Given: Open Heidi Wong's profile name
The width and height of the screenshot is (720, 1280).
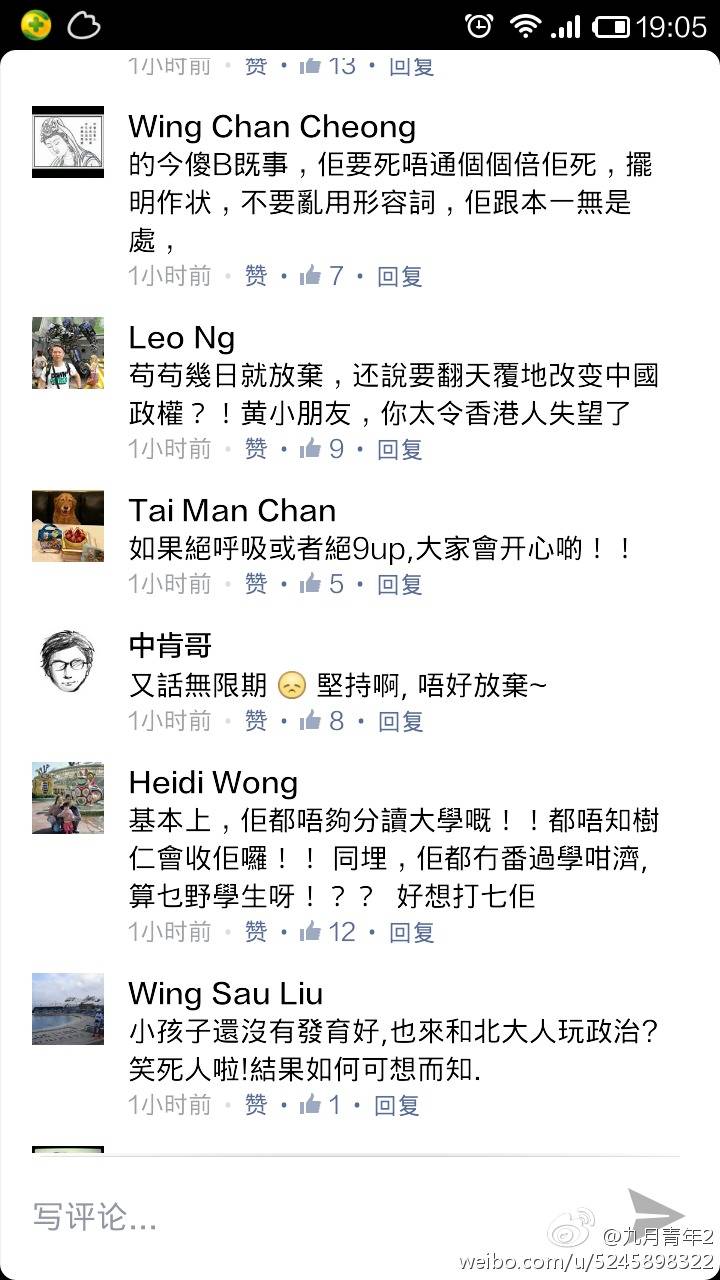Looking at the screenshot, I should tap(213, 782).
